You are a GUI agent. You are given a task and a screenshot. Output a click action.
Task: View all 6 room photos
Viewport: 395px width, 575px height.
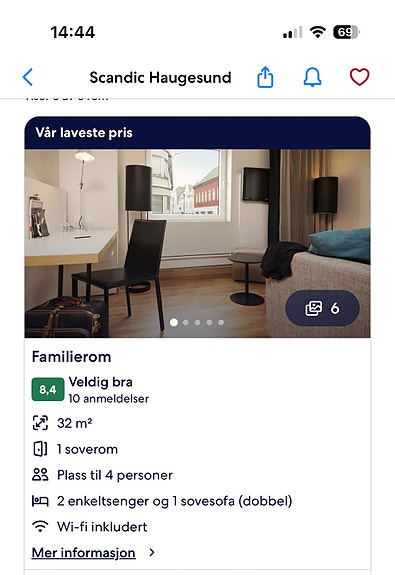click(322, 308)
